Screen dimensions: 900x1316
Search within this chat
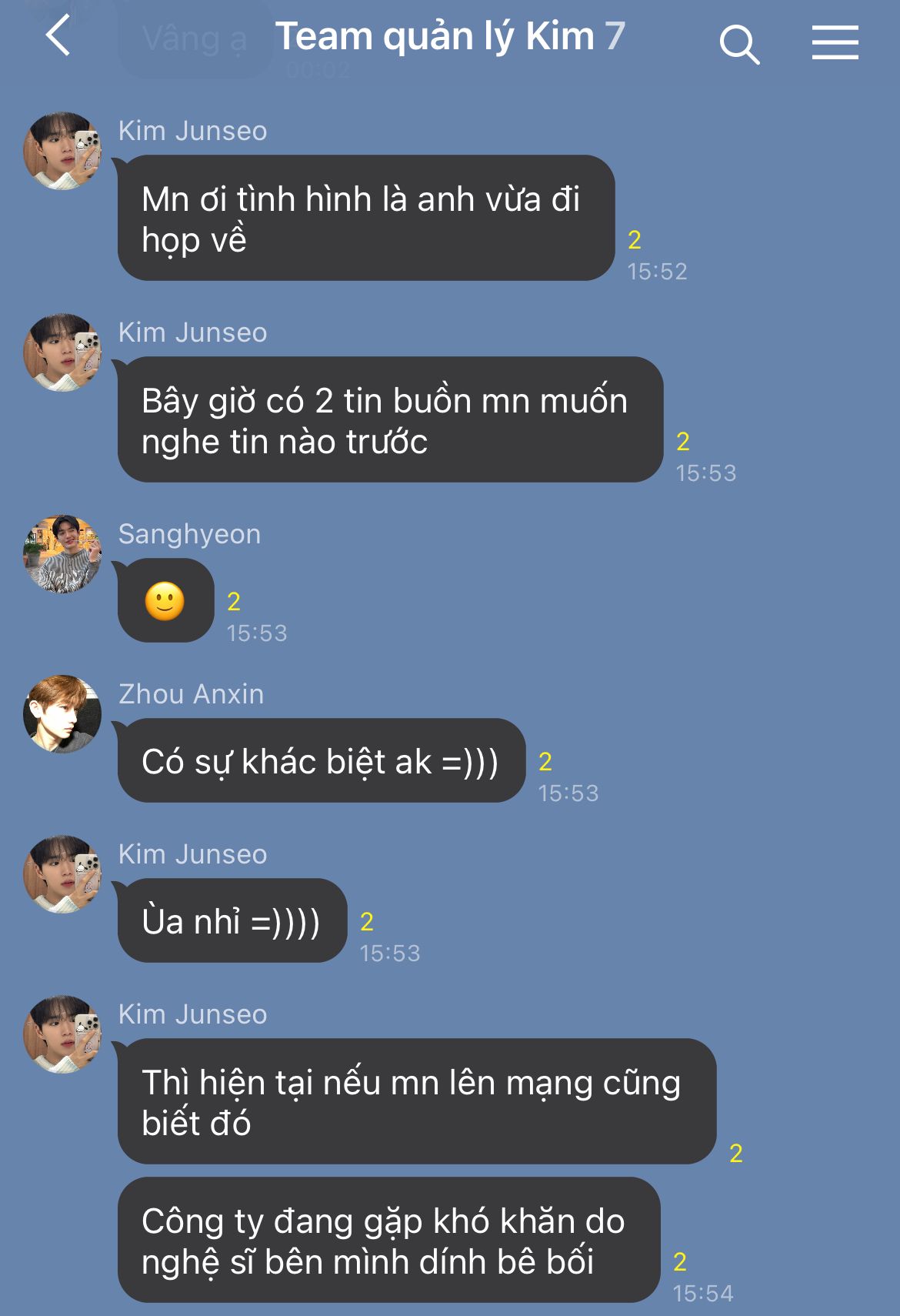(x=738, y=43)
